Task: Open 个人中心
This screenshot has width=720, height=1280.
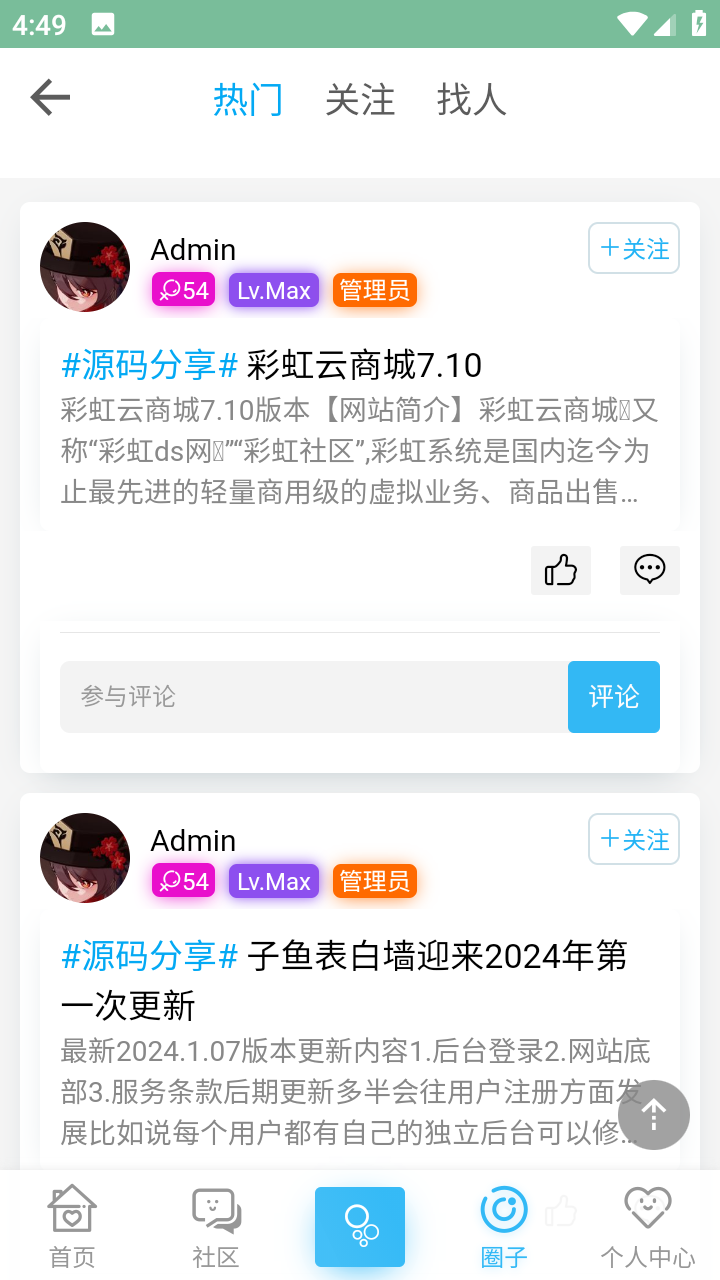Action: 648,1226
